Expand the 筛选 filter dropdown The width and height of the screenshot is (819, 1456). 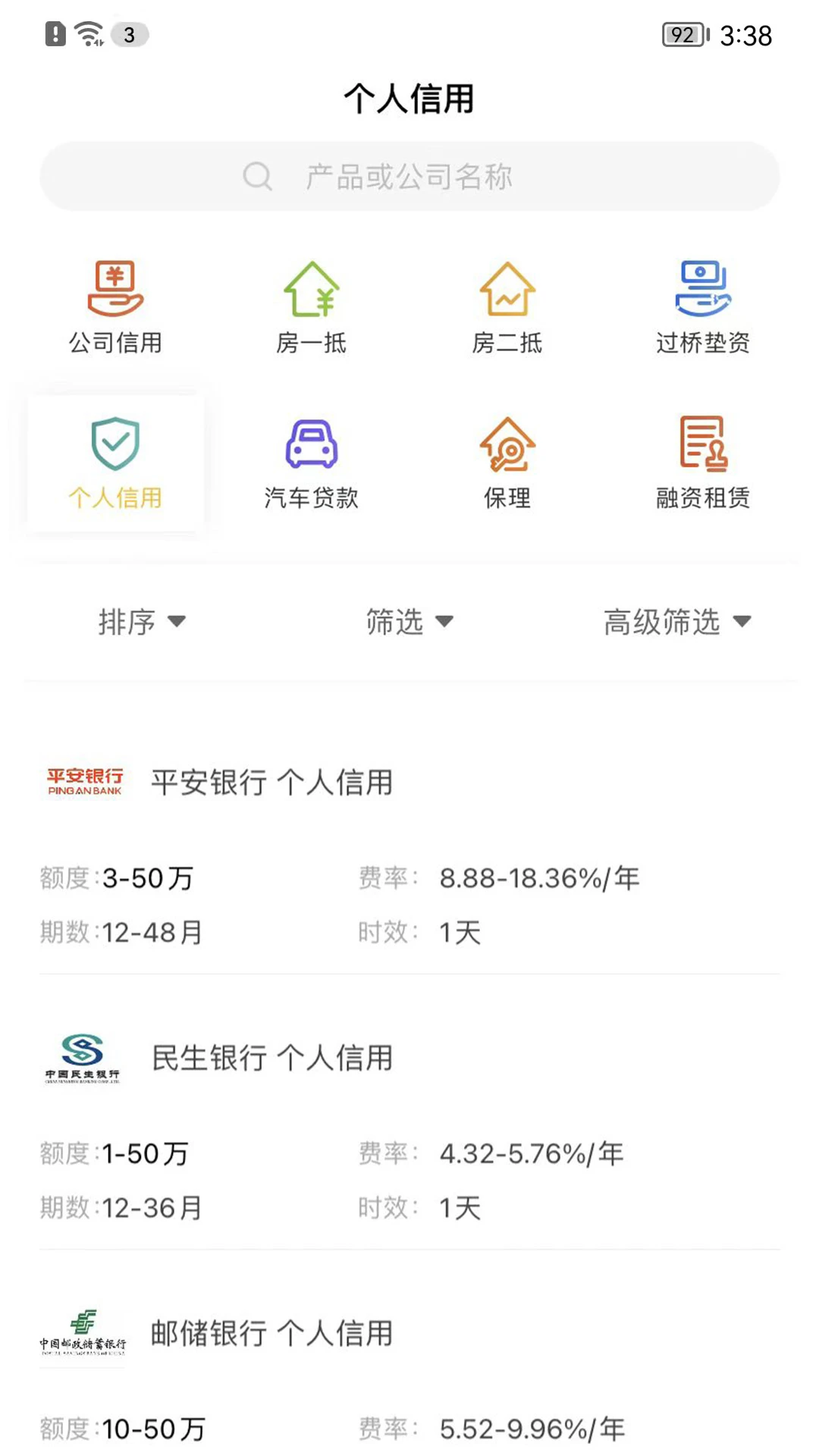tap(411, 621)
